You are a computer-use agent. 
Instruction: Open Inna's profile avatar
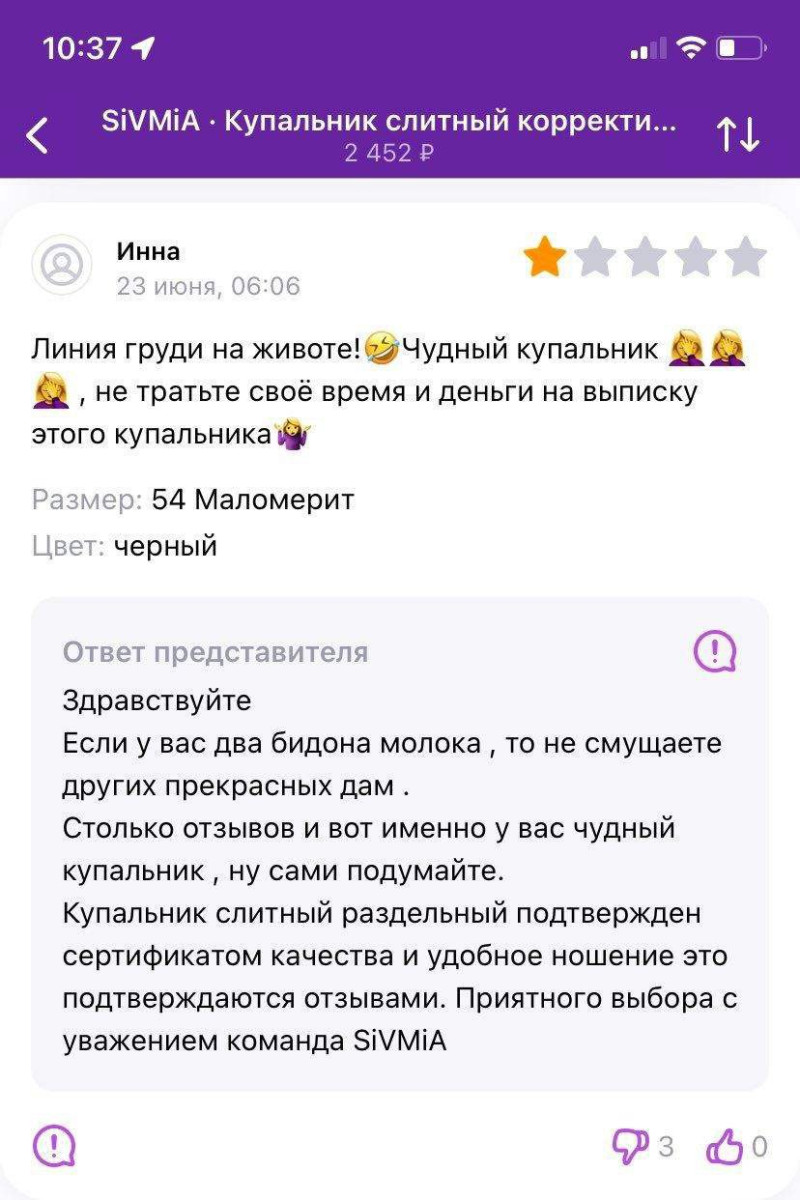pos(62,265)
